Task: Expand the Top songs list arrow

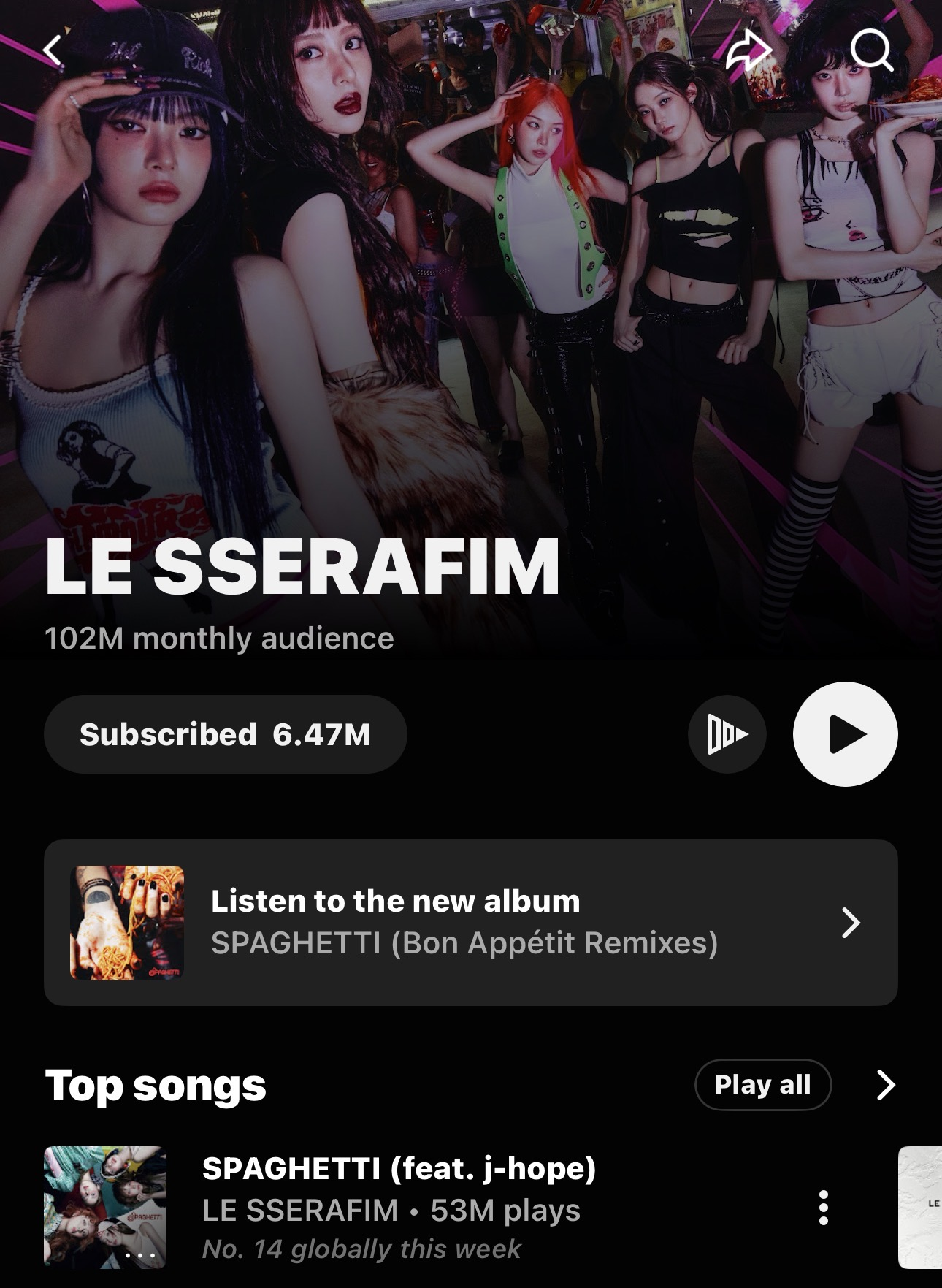Action: [x=885, y=1085]
